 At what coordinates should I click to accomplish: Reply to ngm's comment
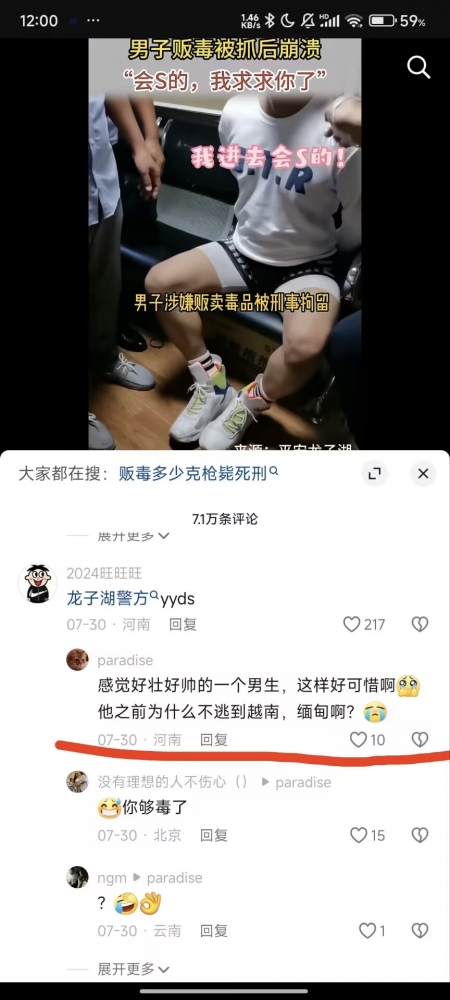214,931
